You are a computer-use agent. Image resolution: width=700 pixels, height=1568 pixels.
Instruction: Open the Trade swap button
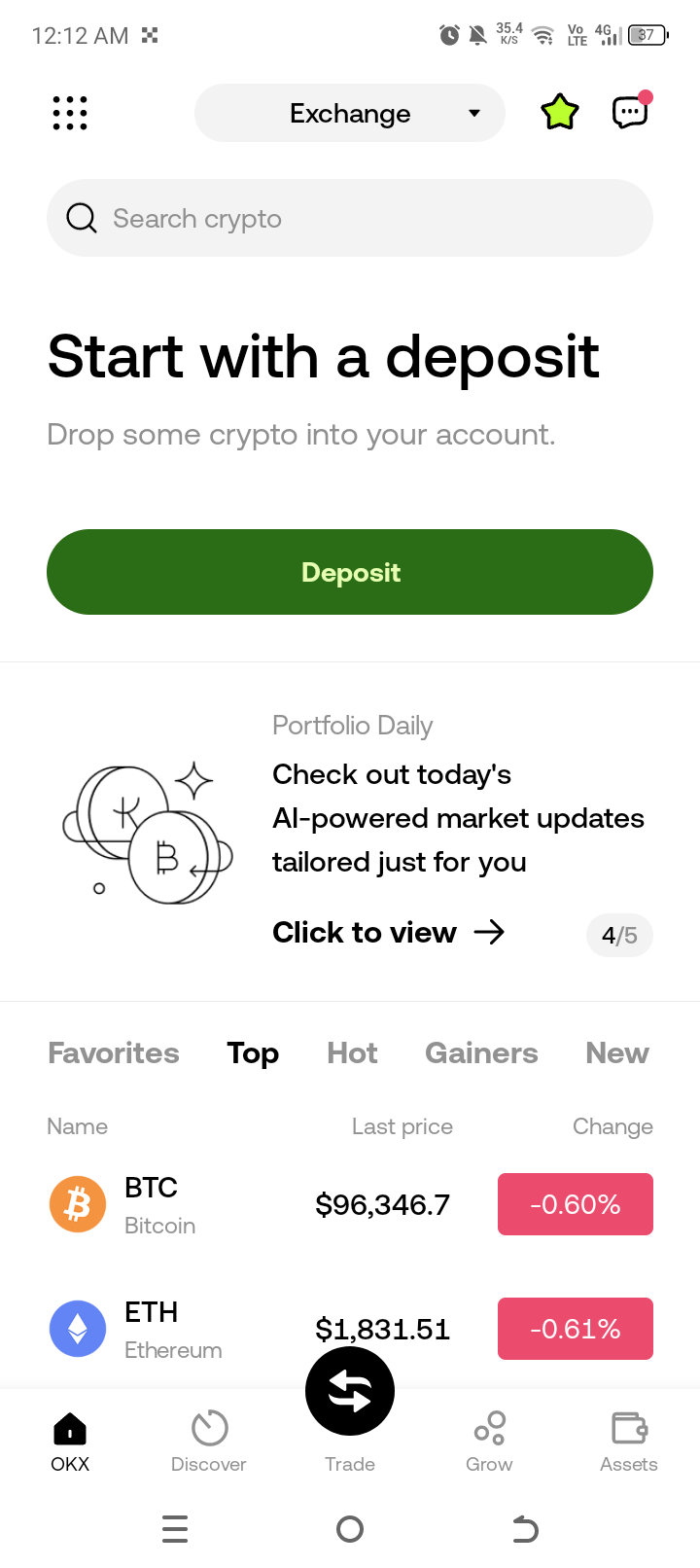(x=350, y=1393)
